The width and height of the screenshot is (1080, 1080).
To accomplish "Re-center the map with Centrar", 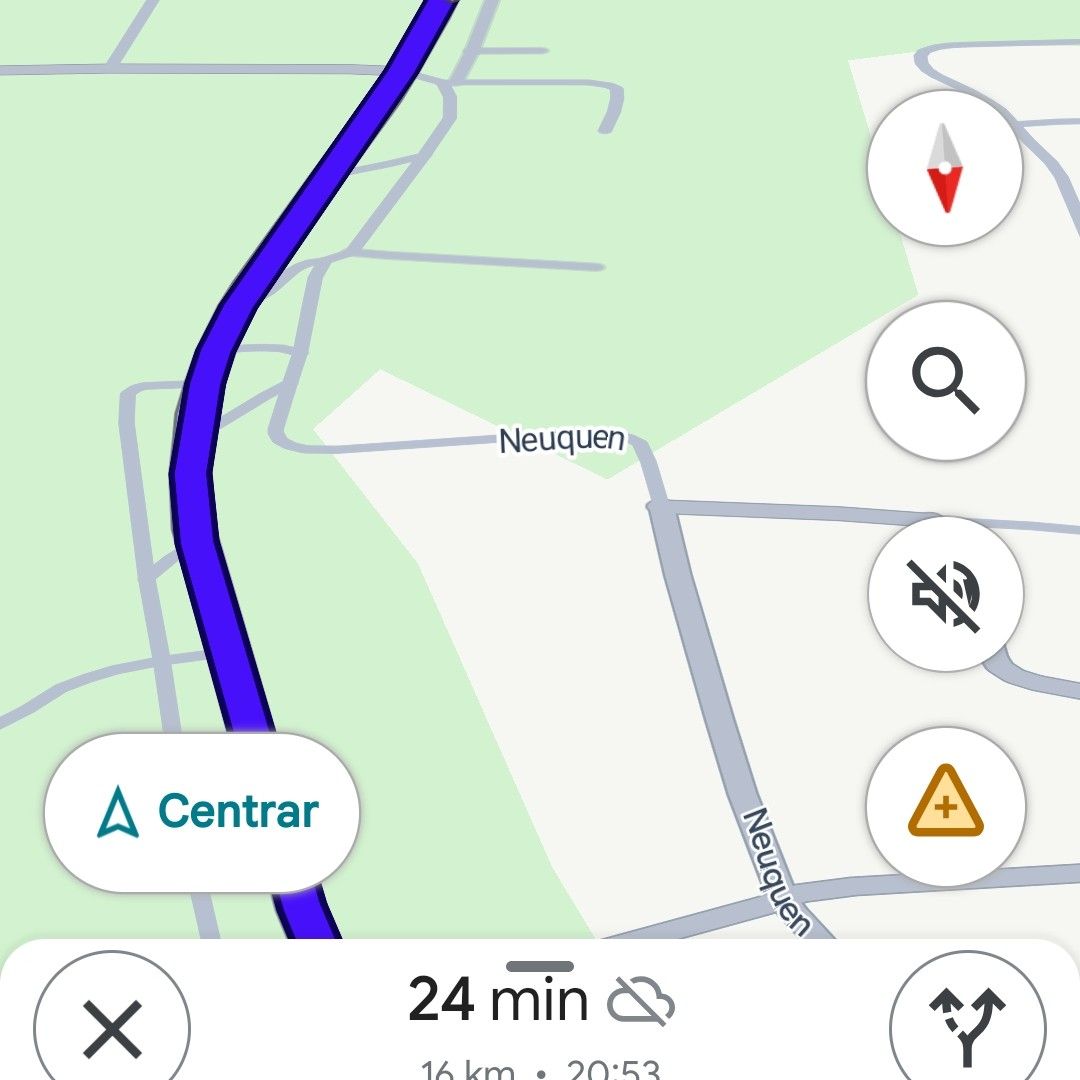I will pos(202,811).
